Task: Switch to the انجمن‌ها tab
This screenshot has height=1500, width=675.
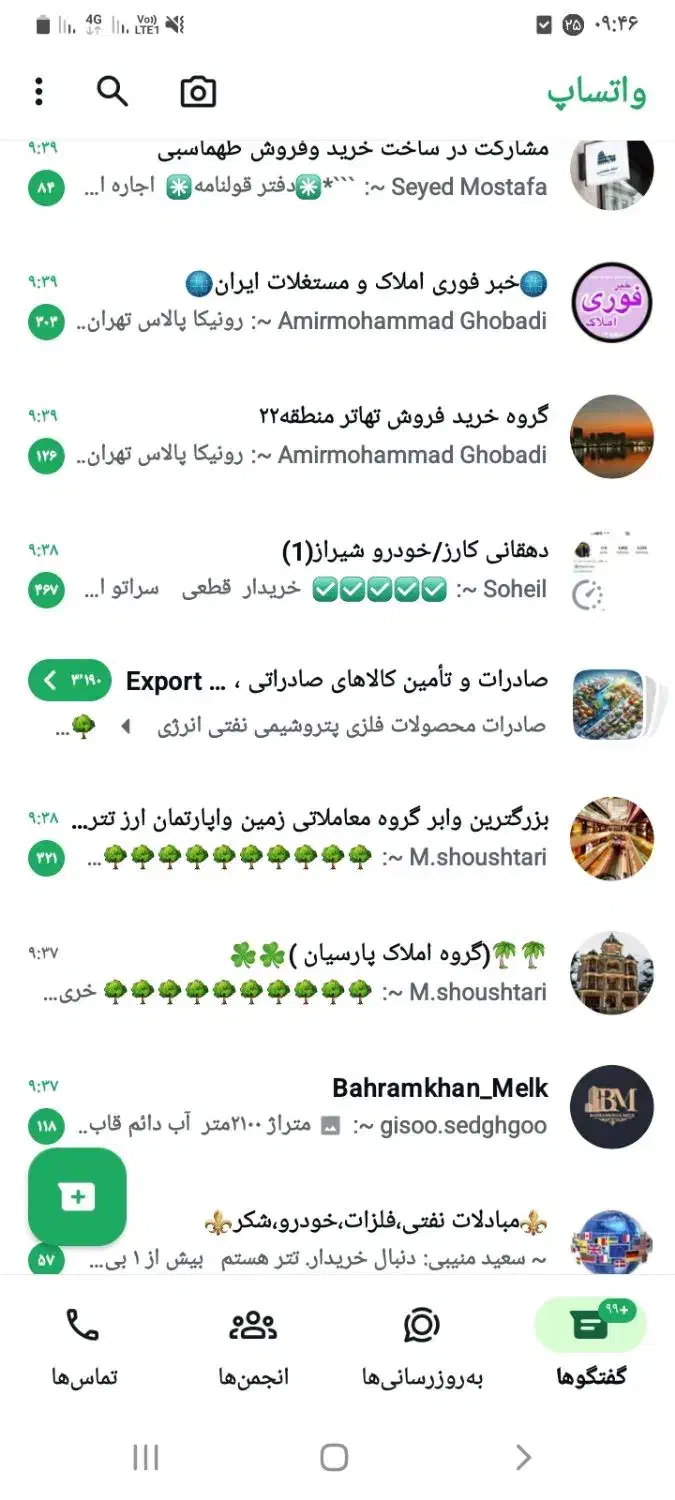Action: 253,1347
